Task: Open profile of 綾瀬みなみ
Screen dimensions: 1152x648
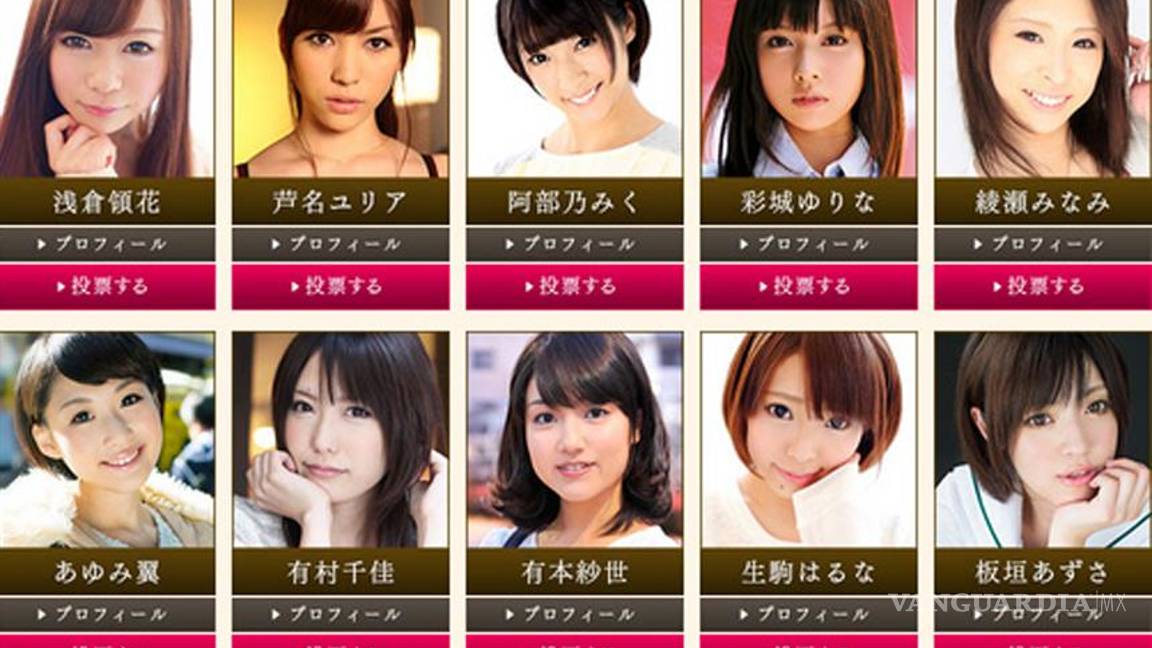Action: (1042, 244)
